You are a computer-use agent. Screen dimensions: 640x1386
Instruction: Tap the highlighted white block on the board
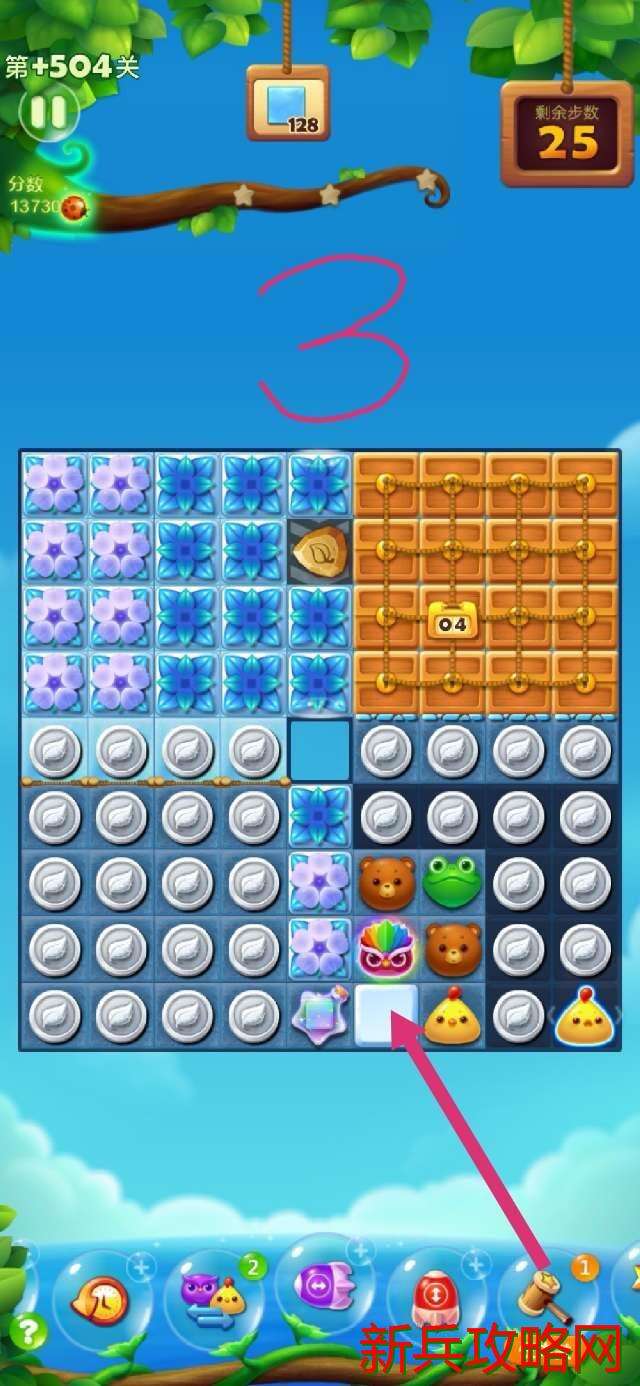click(x=386, y=1015)
